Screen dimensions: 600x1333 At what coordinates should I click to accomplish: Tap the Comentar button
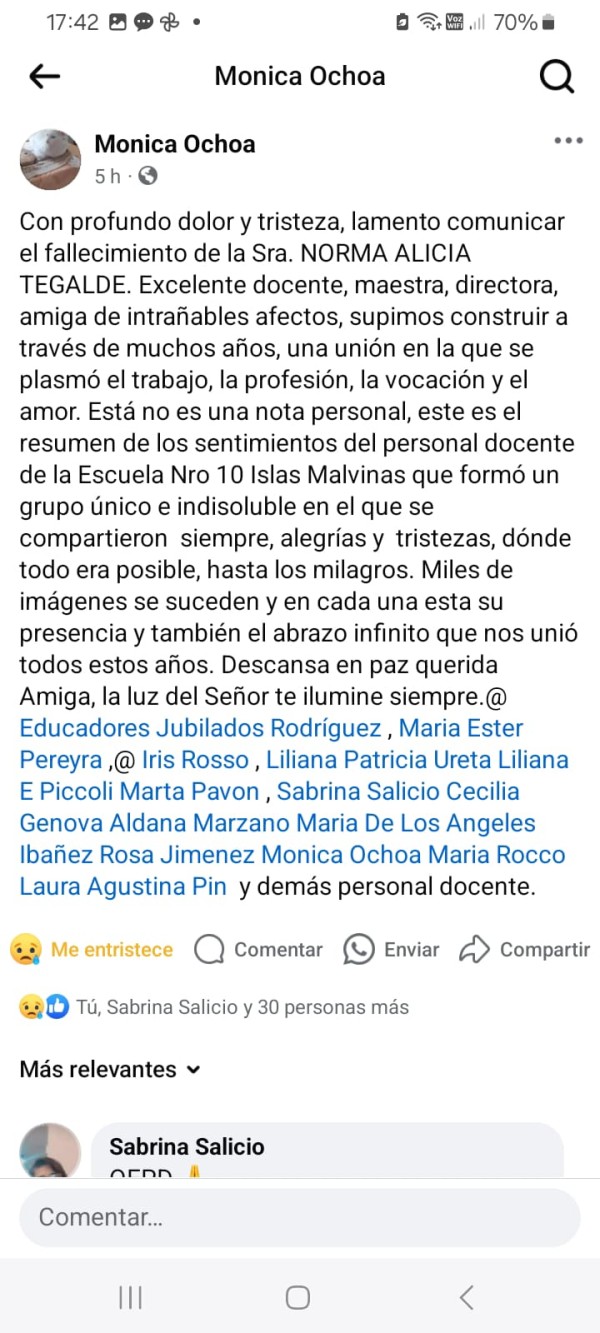click(259, 949)
